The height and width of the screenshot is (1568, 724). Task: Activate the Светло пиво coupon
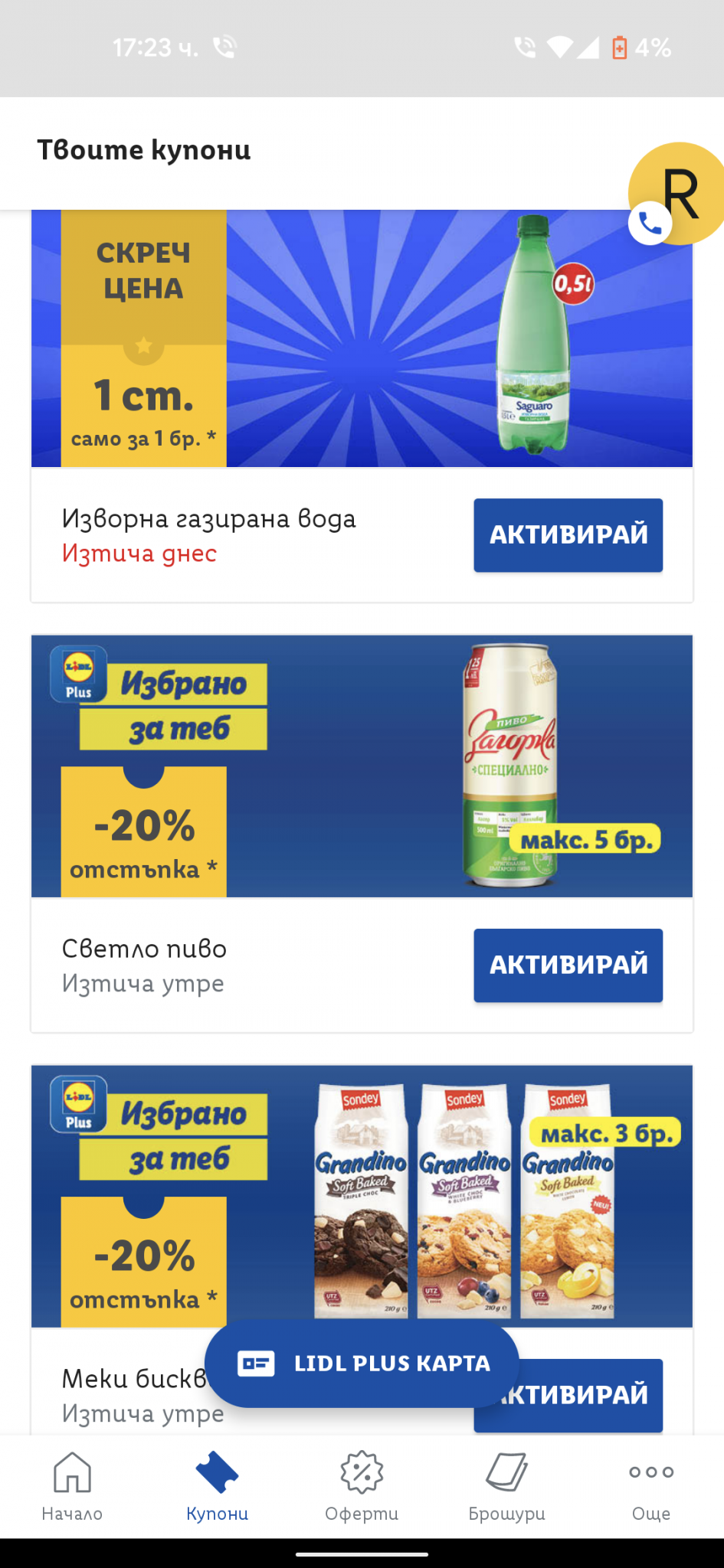click(x=568, y=965)
